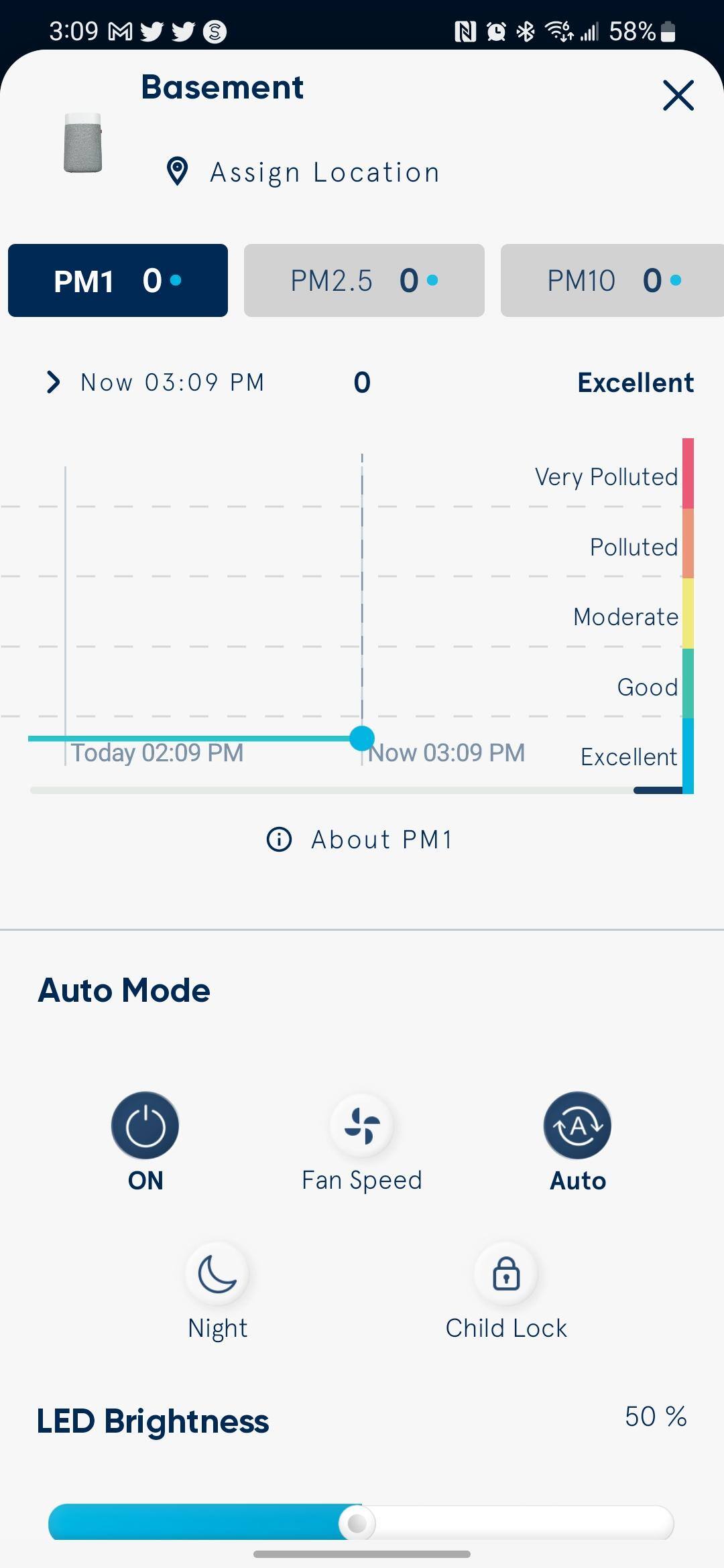
Task: Switch to the PM2.5 tab
Action: pyautogui.click(x=364, y=281)
